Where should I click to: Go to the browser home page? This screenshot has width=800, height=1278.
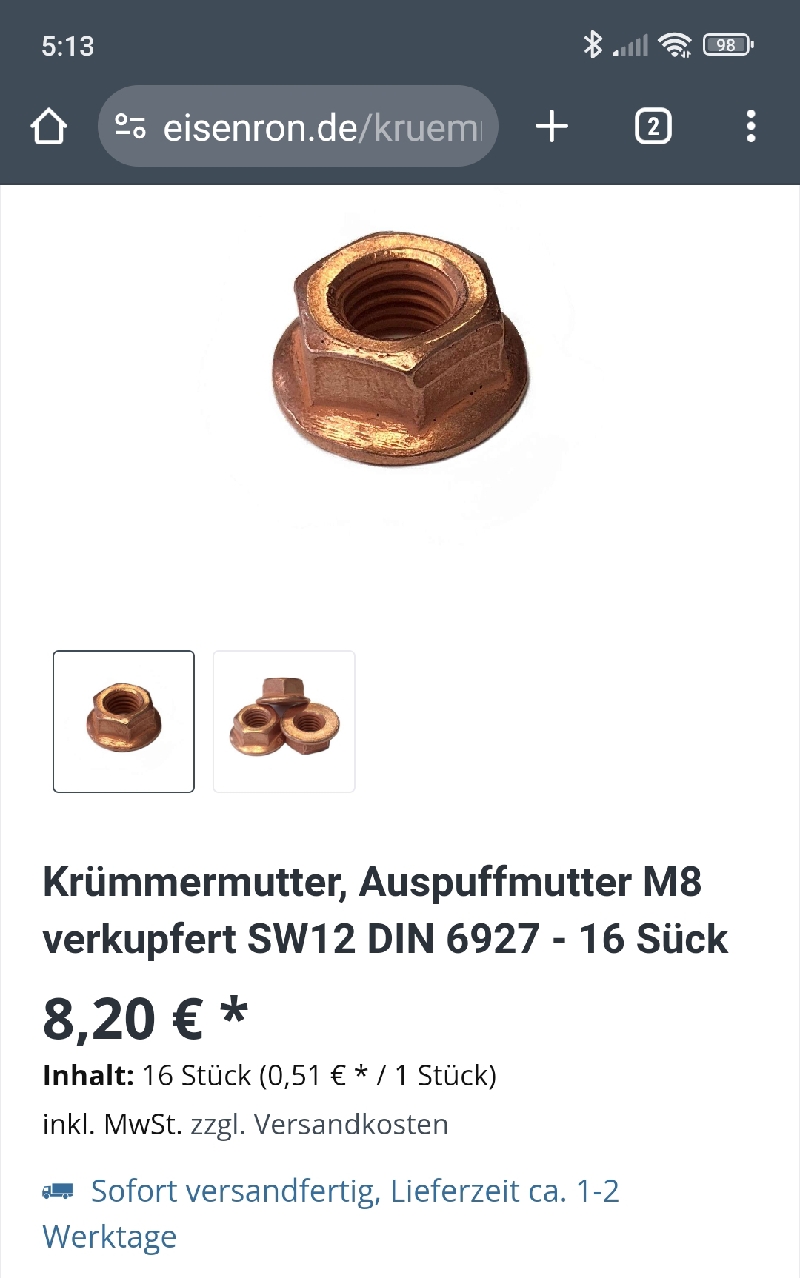point(48,126)
